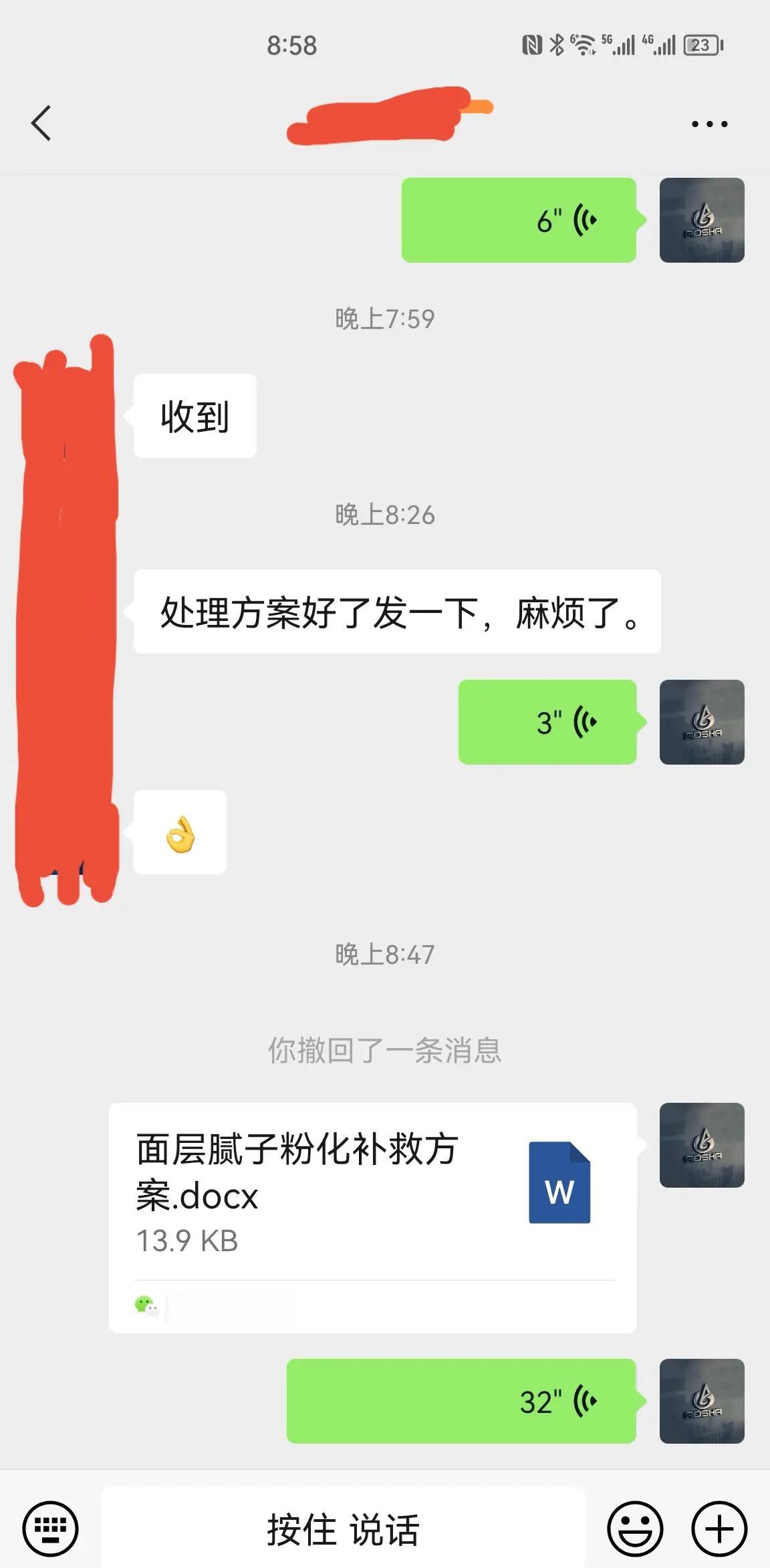This screenshot has width=770, height=1568.
Task: Open the plus attachments menu
Action: (719, 1529)
